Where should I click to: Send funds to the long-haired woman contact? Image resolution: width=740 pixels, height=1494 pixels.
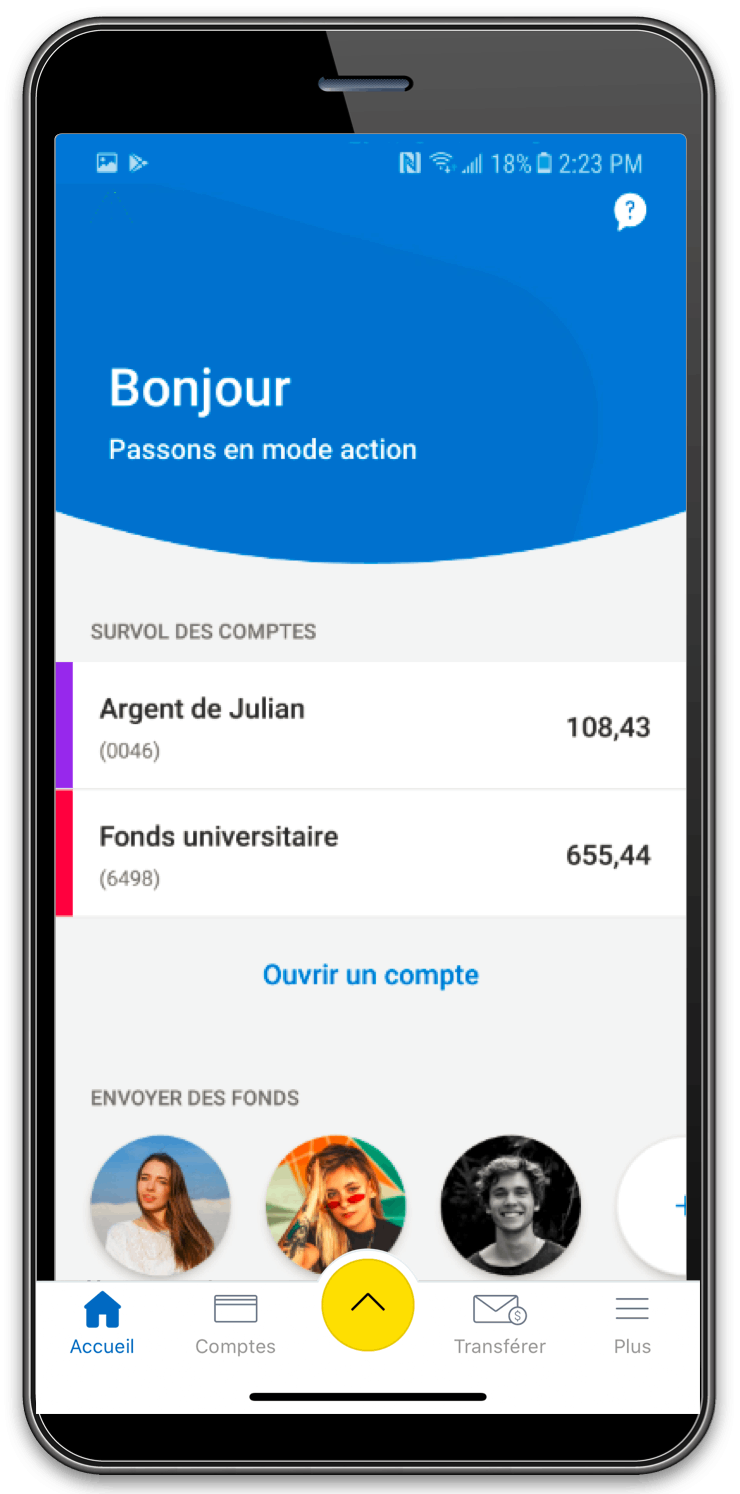(x=160, y=1205)
